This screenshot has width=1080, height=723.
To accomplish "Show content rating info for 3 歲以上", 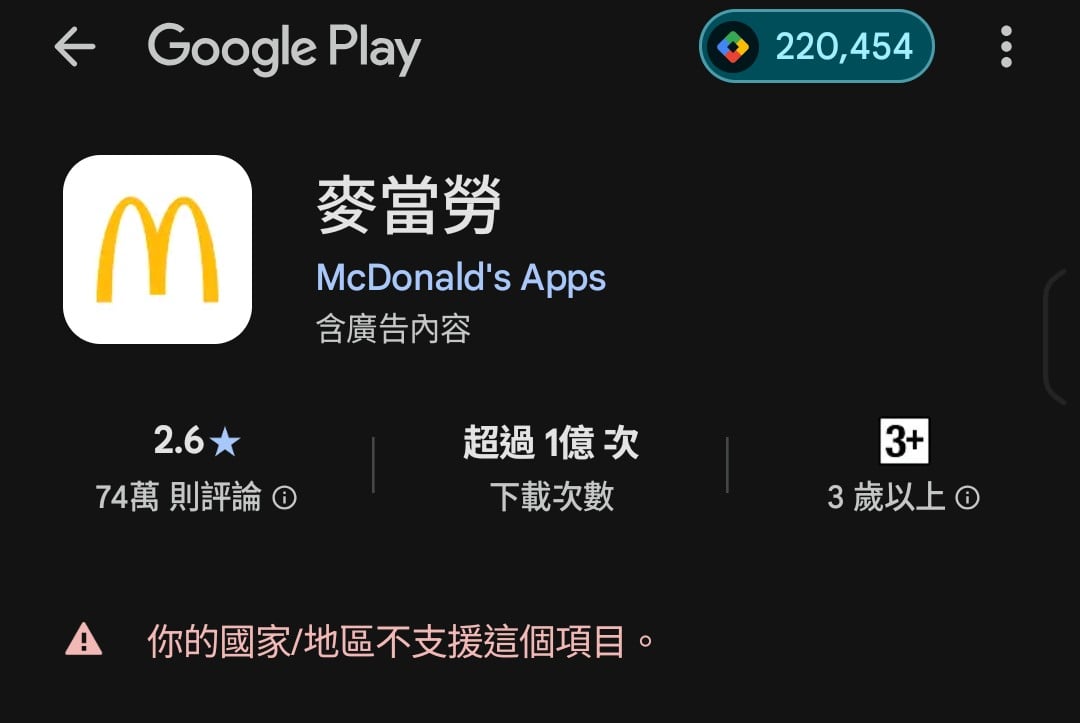I will [967, 497].
